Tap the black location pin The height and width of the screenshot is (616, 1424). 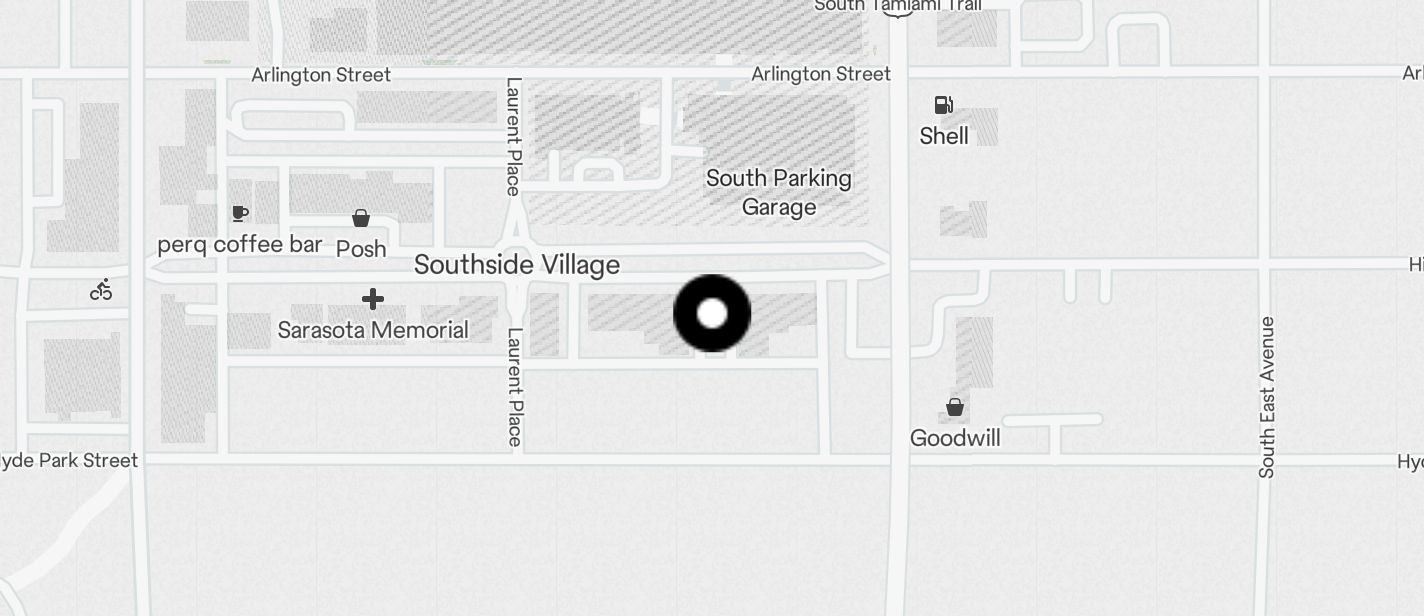click(x=712, y=314)
